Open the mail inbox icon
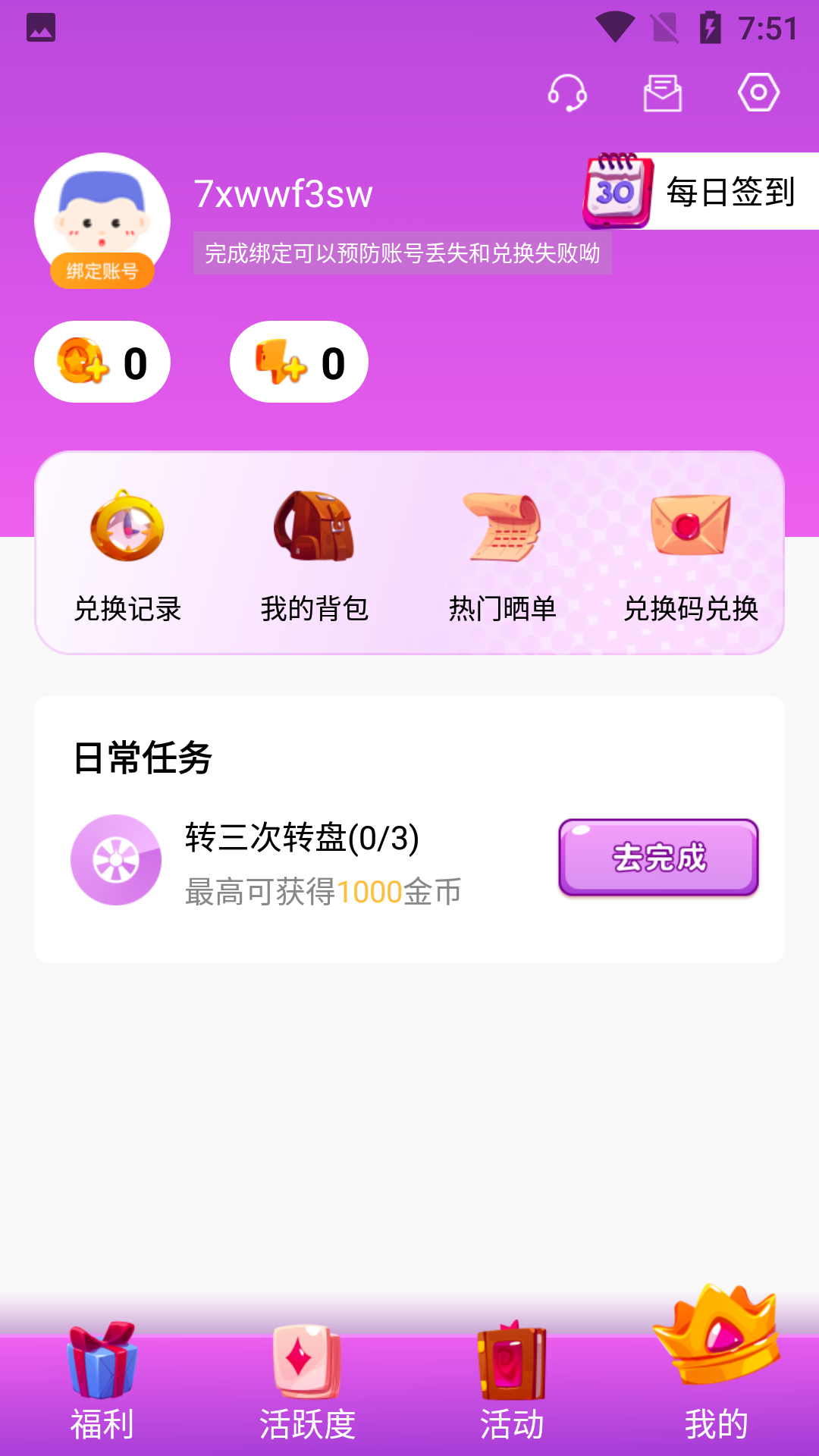Screen dimensions: 819x1456 pos(663,93)
